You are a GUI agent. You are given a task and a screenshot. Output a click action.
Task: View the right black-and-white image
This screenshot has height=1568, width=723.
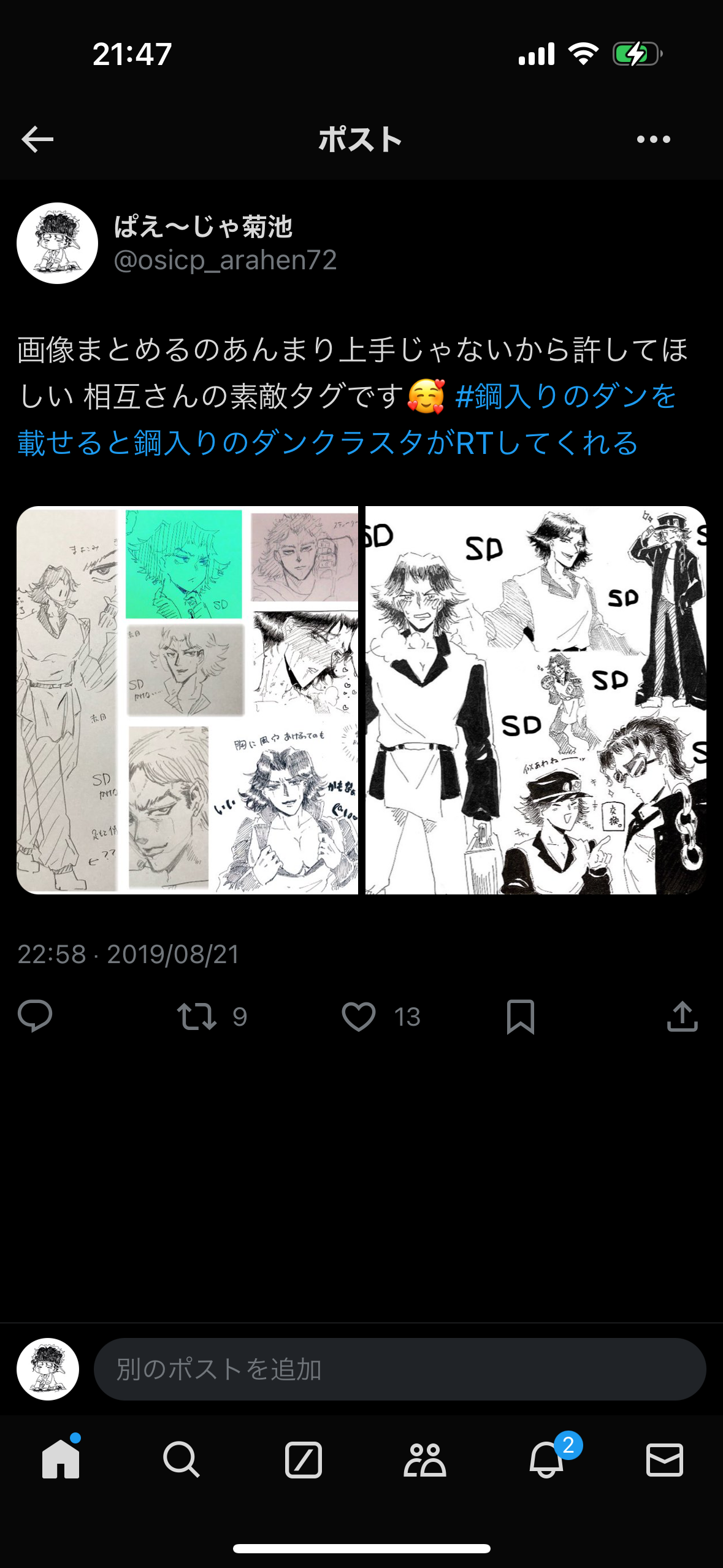[535, 700]
